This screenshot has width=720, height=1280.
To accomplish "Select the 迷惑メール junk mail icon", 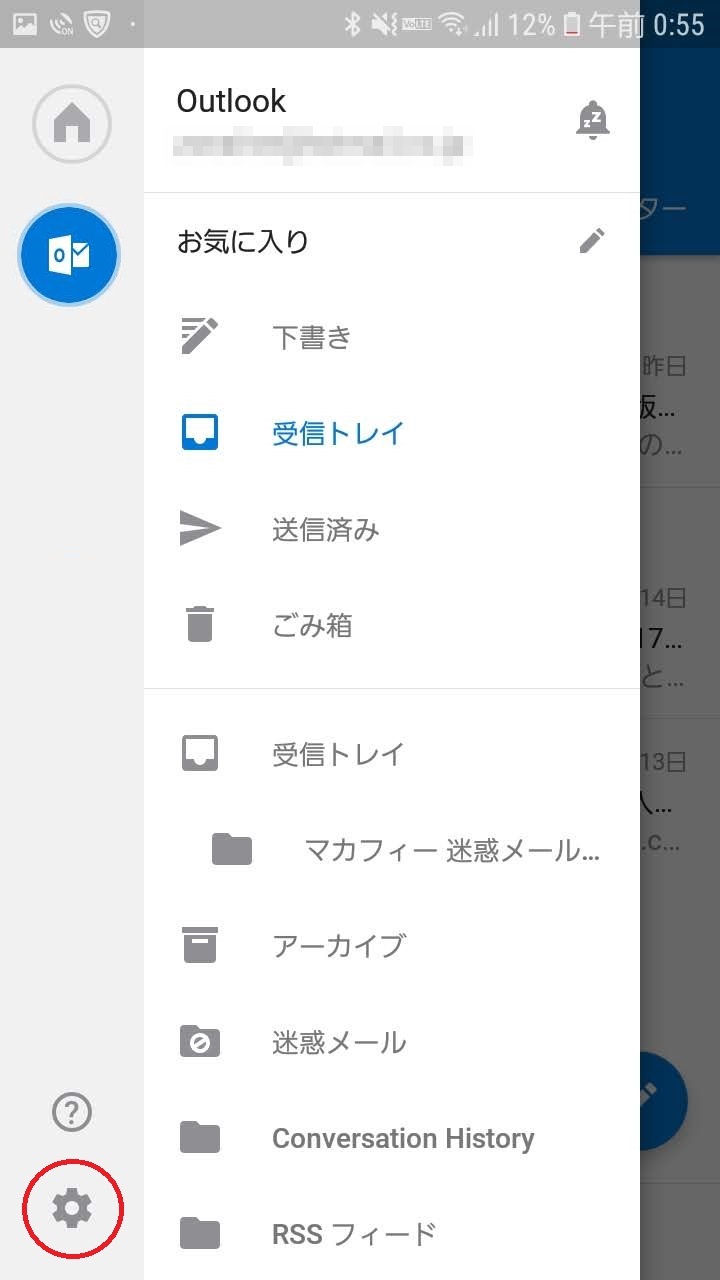I will [199, 1041].
